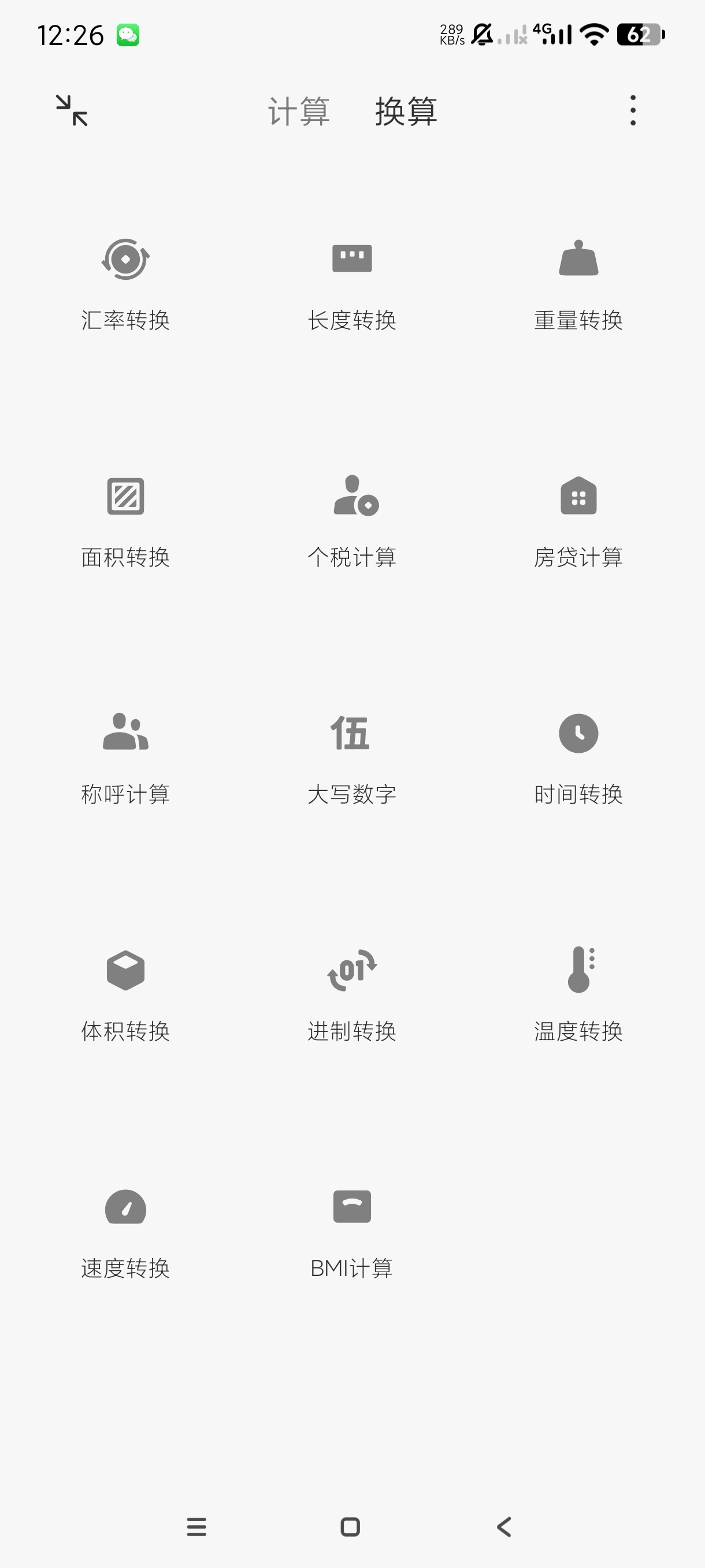The width and height of the screenshot is (705, 1568).
Task: Open 称呼计算 relative title calculator
Action: click(x=125, y=759)
